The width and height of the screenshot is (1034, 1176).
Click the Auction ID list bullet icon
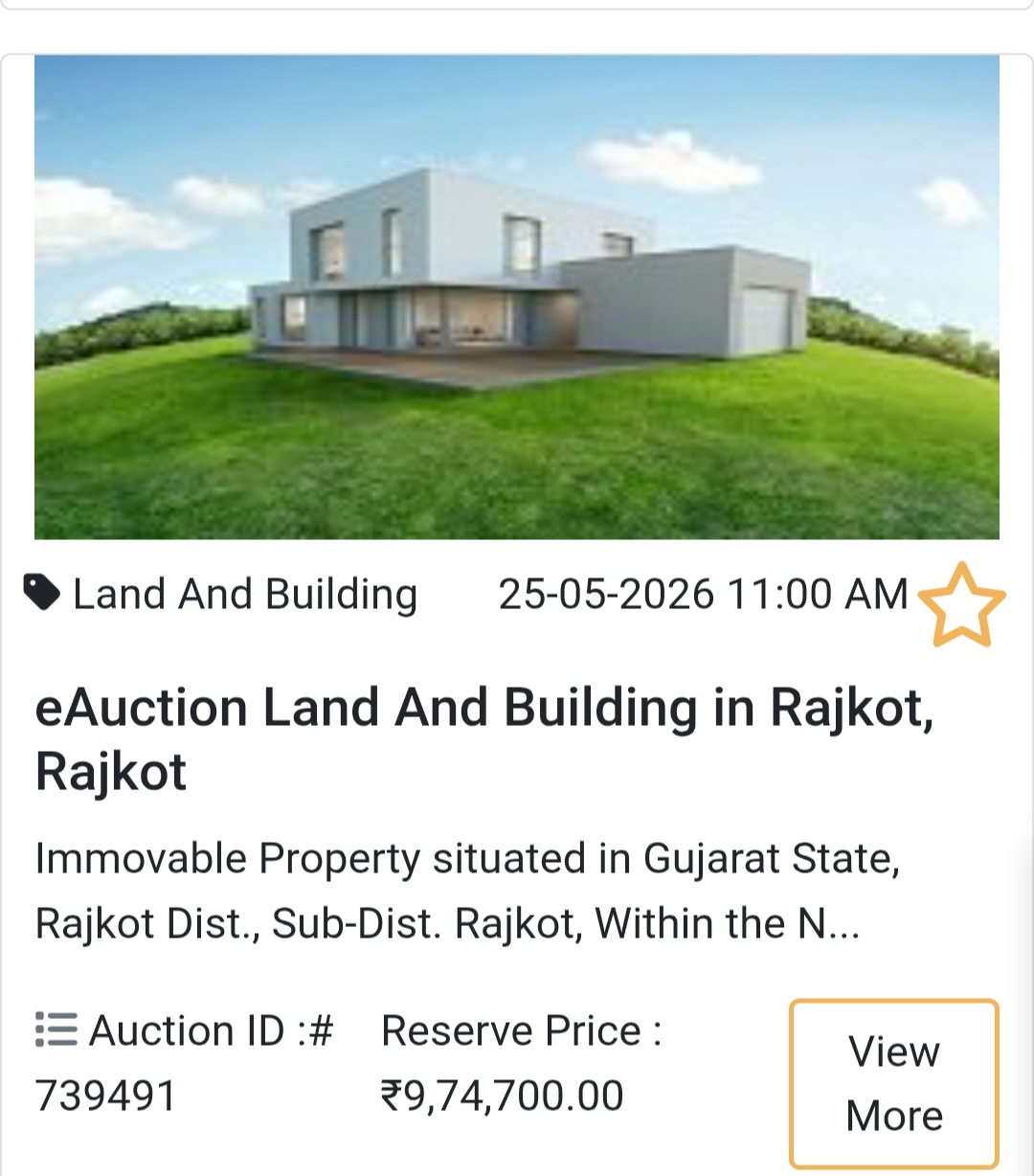[x=55, y=1030]
